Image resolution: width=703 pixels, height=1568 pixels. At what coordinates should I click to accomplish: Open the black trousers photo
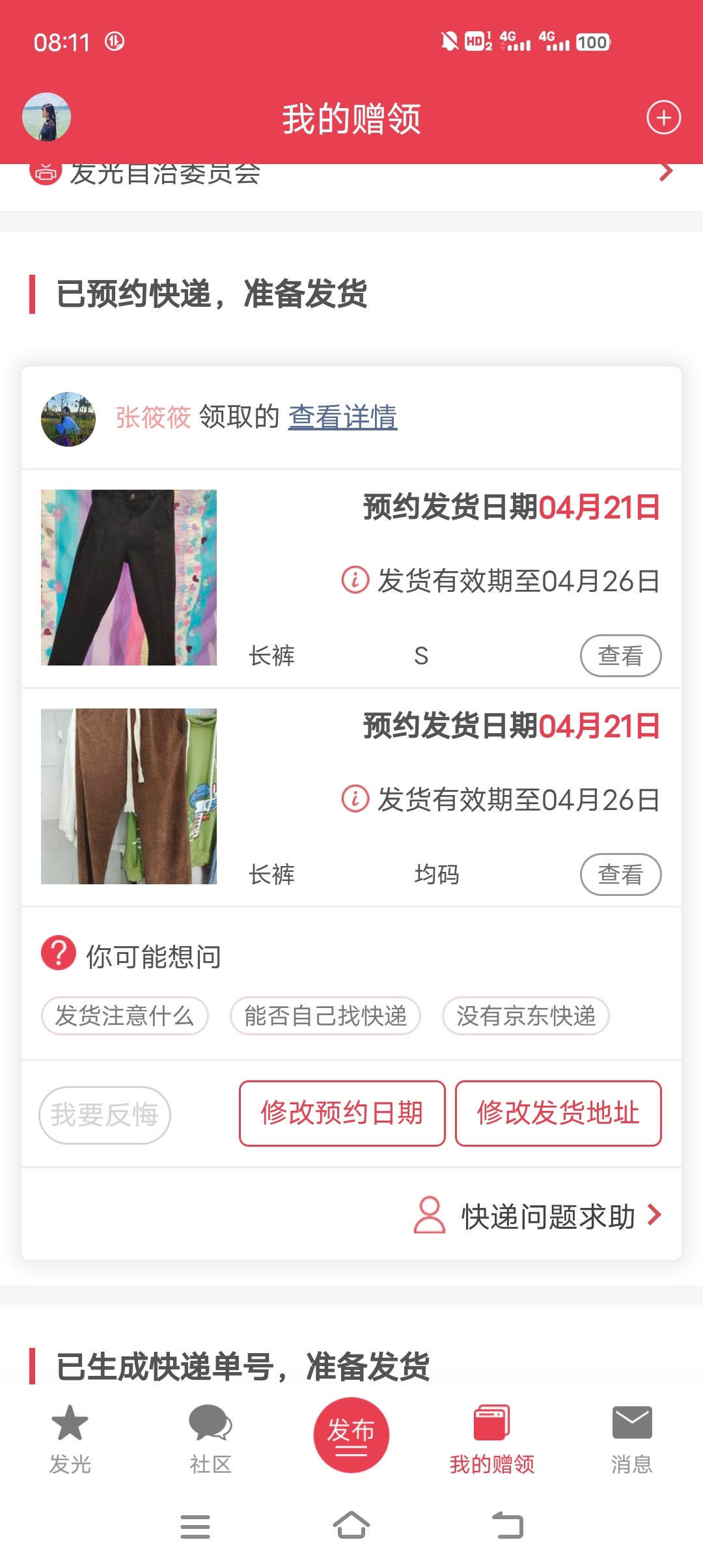click(x=129, y=578)
